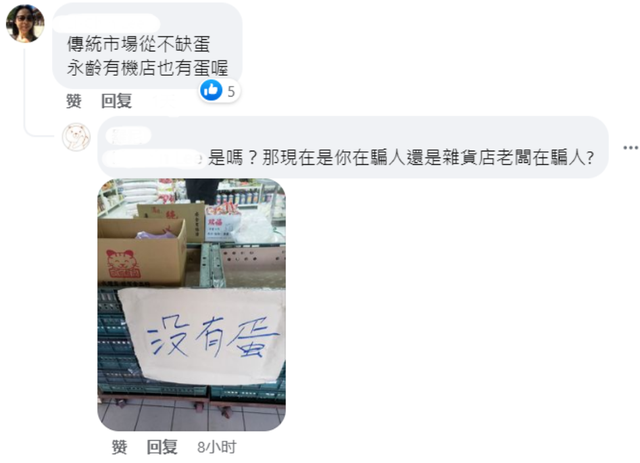
Task: Open the first commenter's profile picture
Action: 25,23
